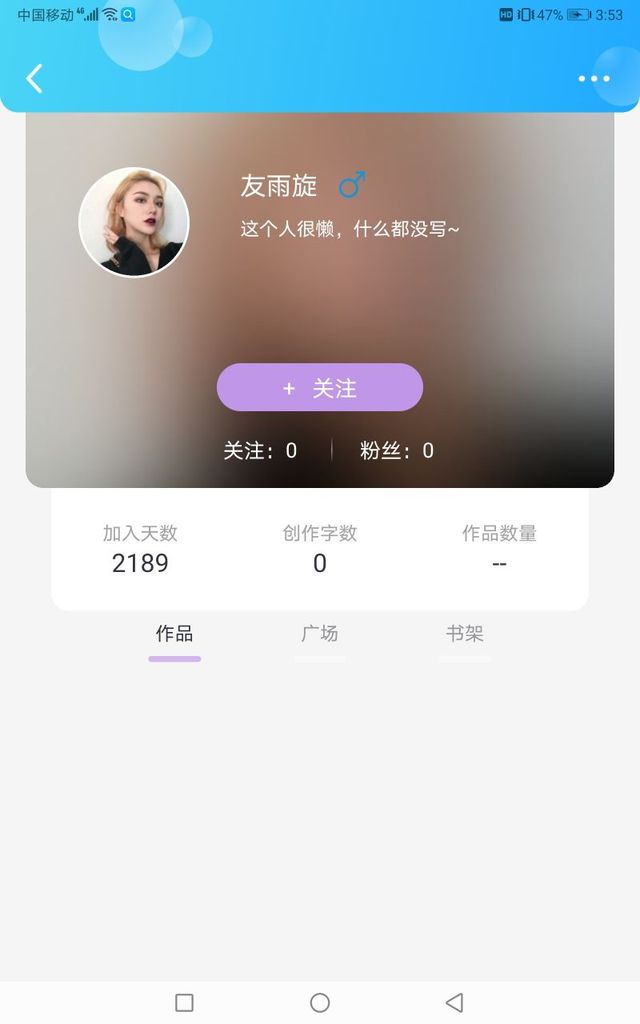The width and height of the screenshot is (640, 1024).
Task: Open recent apps from navigation bar
Action: 185,1002
